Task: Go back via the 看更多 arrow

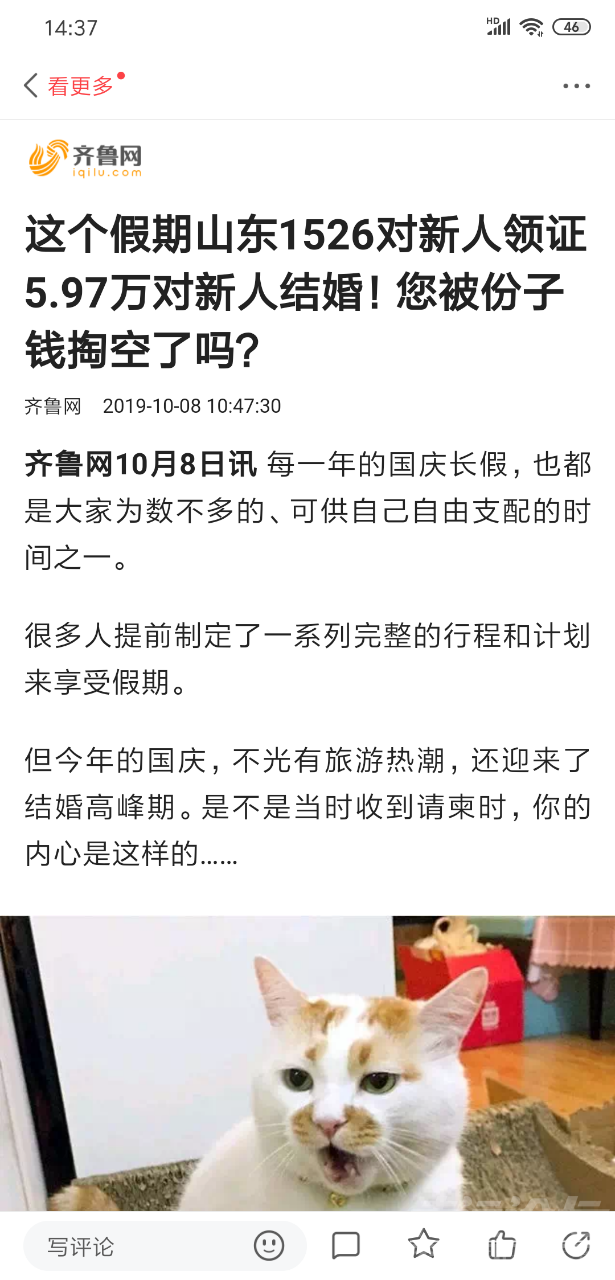Action: pos(32,86)
